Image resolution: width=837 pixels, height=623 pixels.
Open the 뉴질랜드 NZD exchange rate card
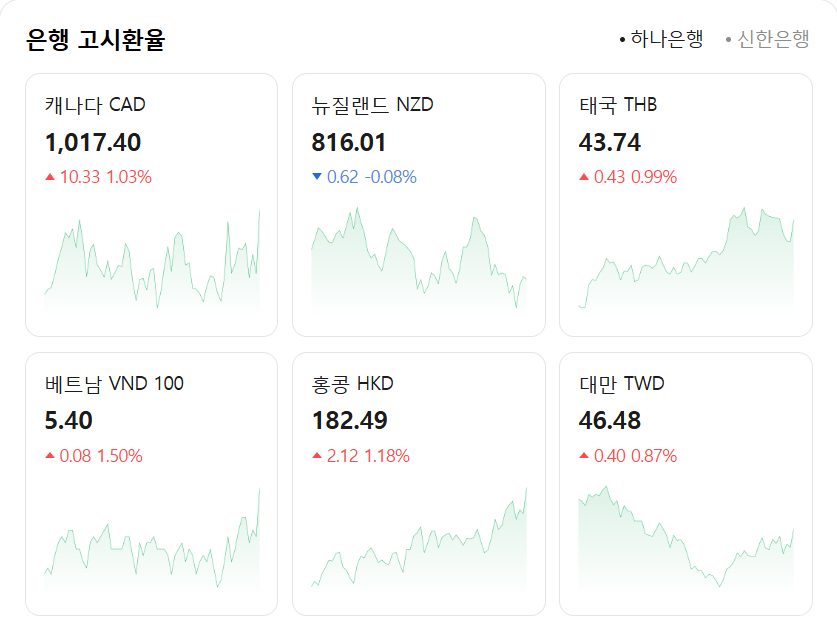coord(418,204)
